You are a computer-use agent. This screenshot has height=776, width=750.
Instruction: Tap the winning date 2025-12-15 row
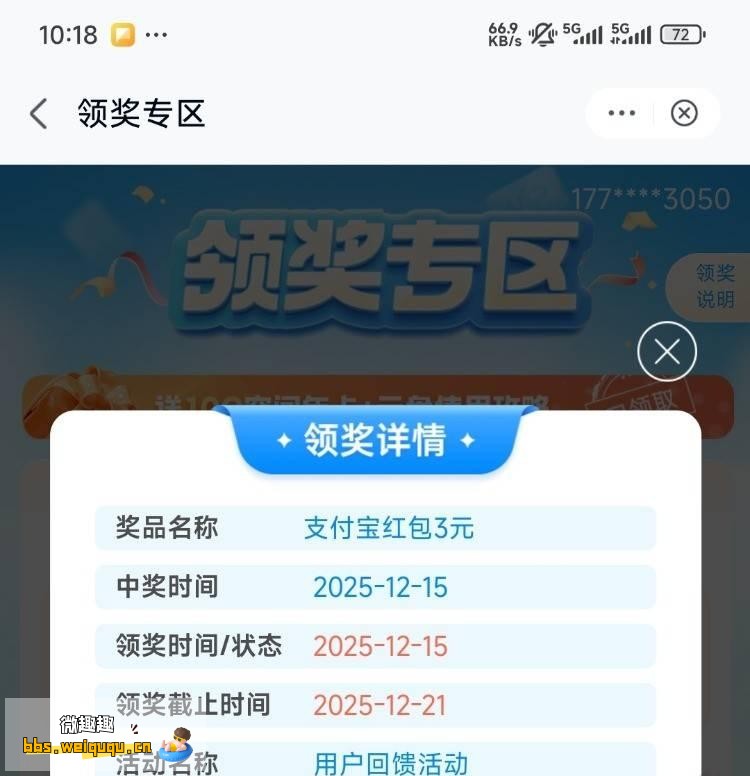(x=380, y=587)
